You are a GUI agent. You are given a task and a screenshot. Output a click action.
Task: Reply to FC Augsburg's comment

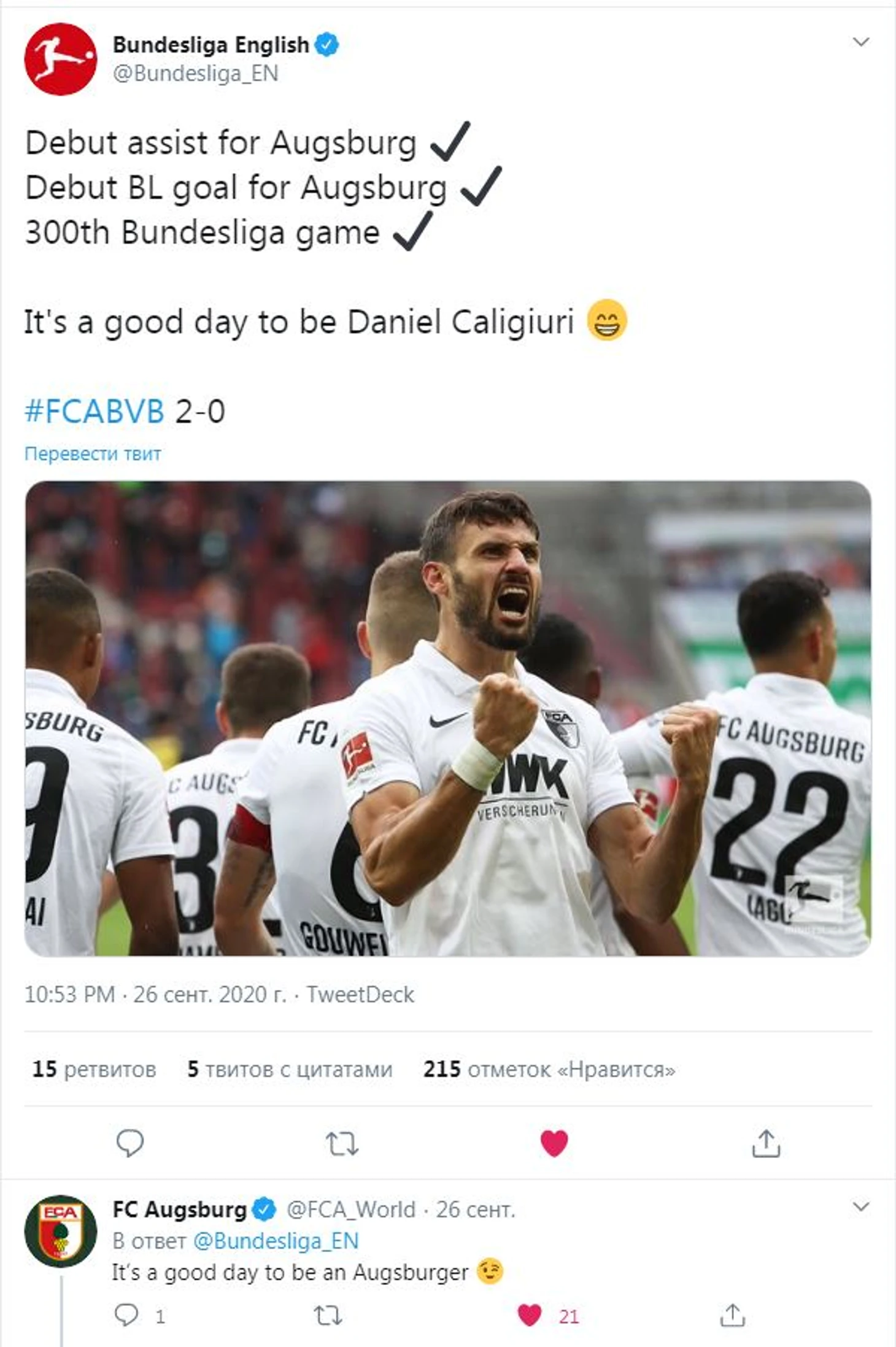(127, 1315)
